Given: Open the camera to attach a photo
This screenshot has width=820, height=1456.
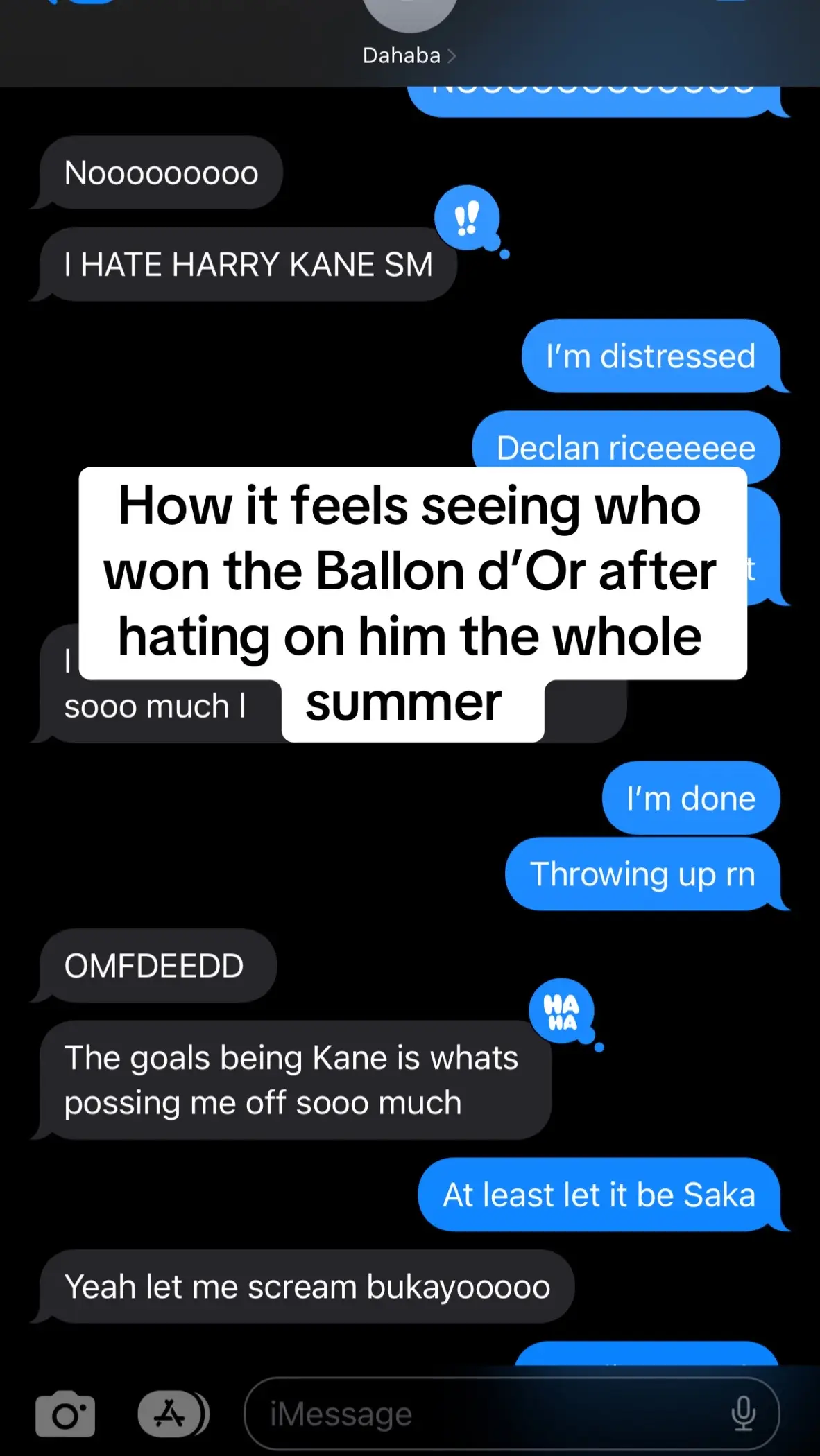Looking at the screenshot, I should (65, 1414).
